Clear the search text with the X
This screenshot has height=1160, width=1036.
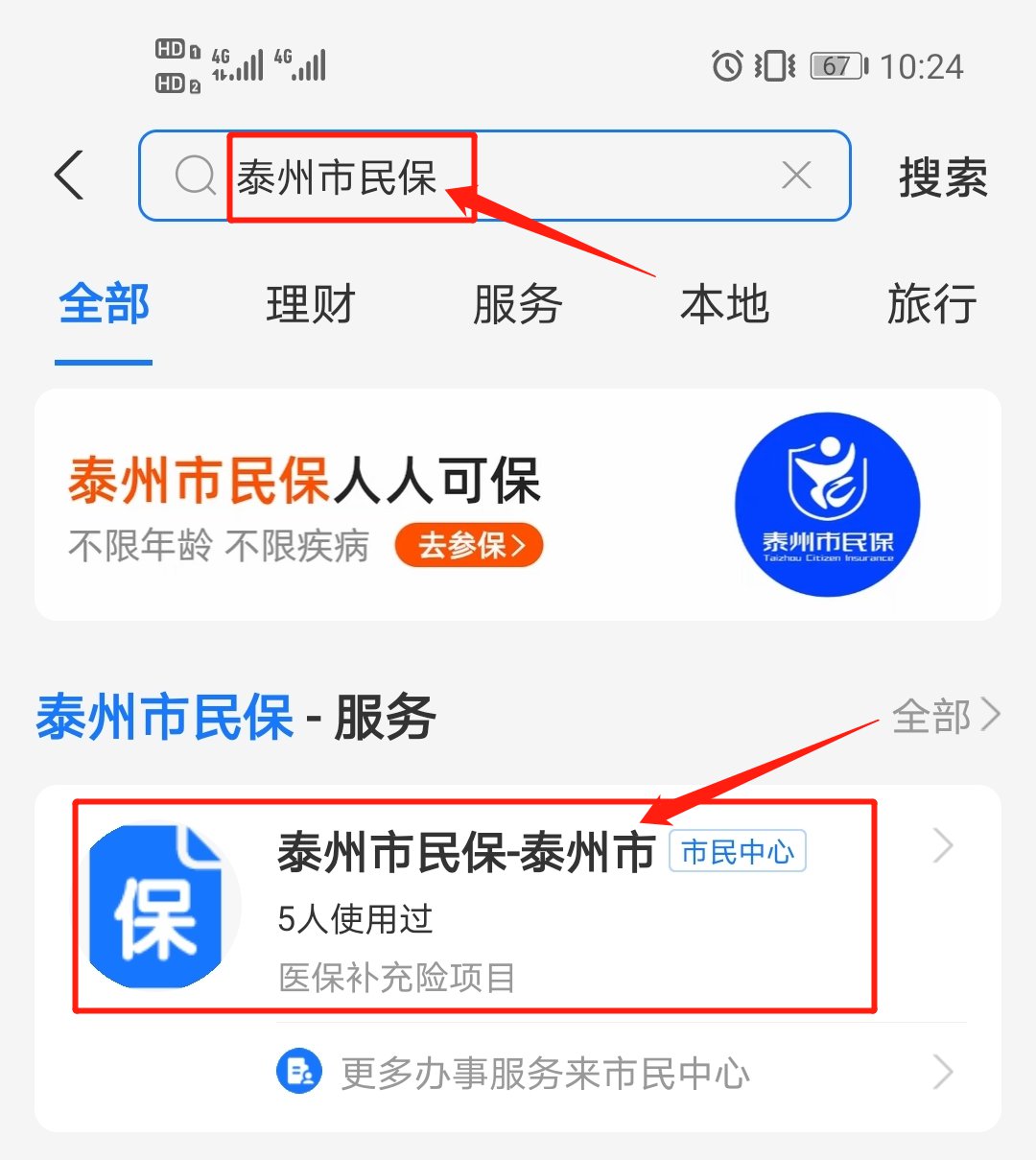pyautogui.click(x=796, y=177)
